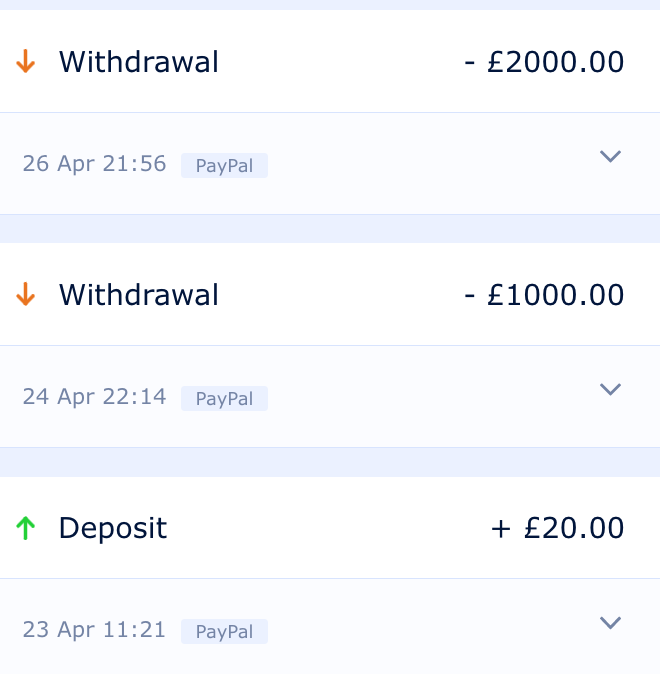Screen dimensions: 660x674
Task: Expand the £1000.00 withdrawal details
Action: (x=610, y=390)
